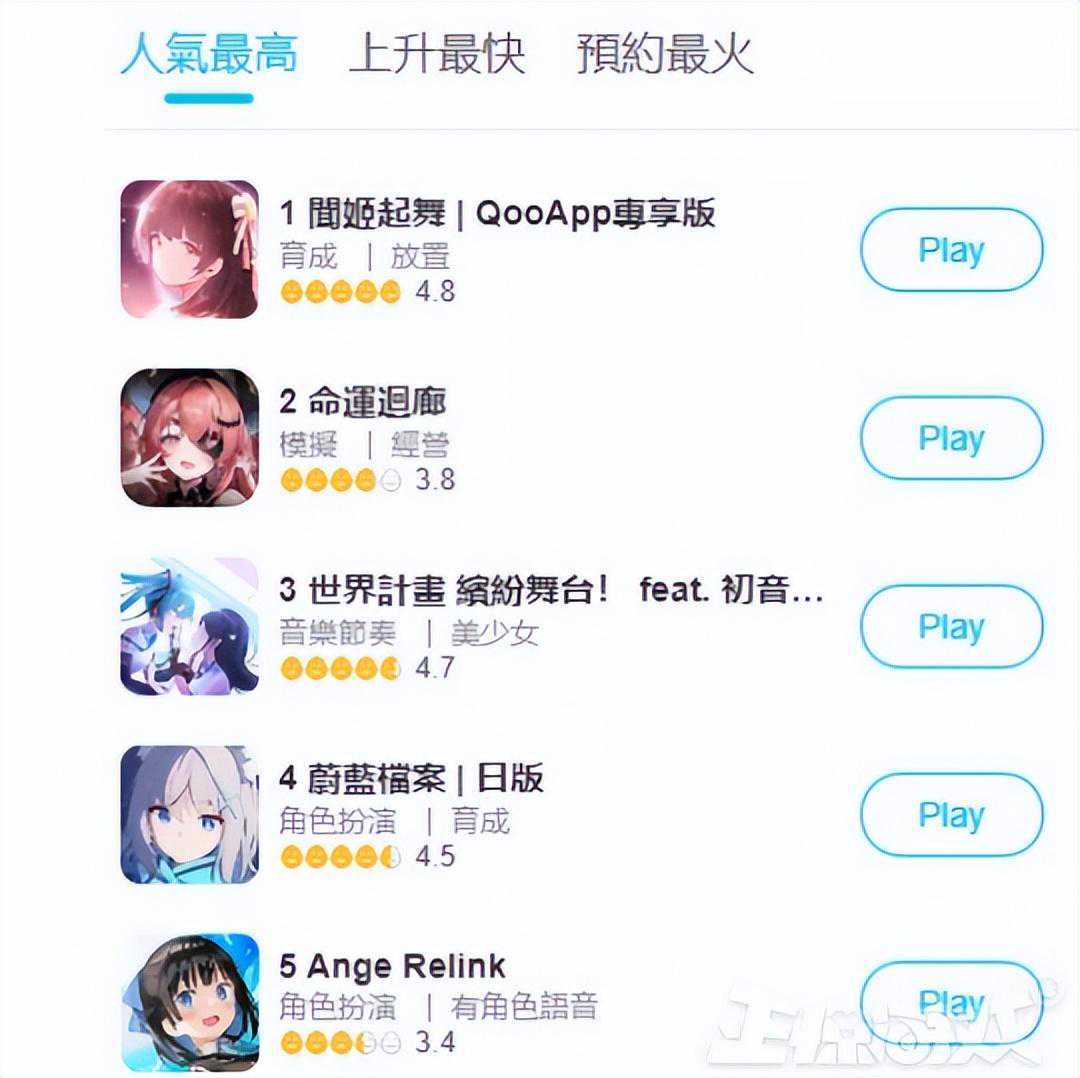Image resolution: width=1080 pixels, height=1078 pixels.
Task: Open the 命運迴廊 game icon
Action: [189, 437]
